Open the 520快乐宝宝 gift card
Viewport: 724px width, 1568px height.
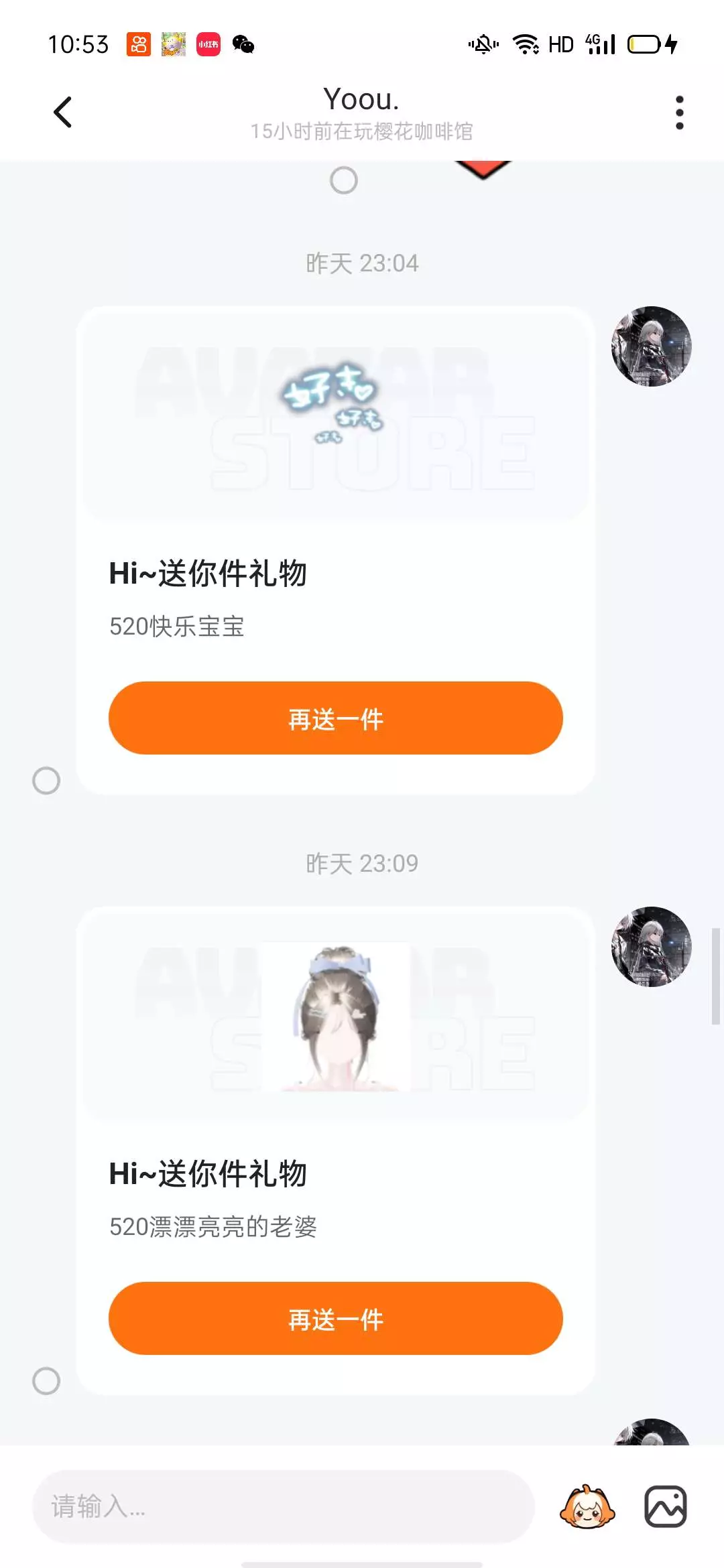coord(336,551)
